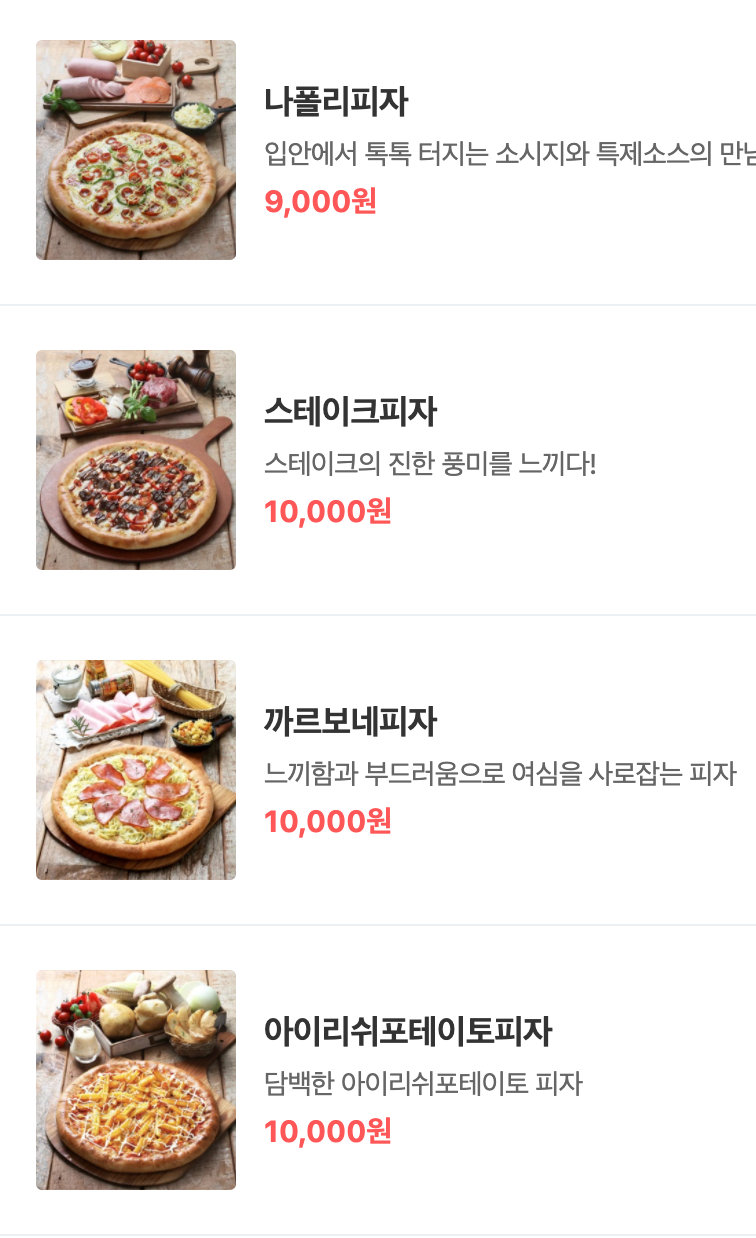Viewport: 756px width, 1238px height.
Task: View 아이리쉬포테이토피자 details
Action: [x=407, y=1032]
